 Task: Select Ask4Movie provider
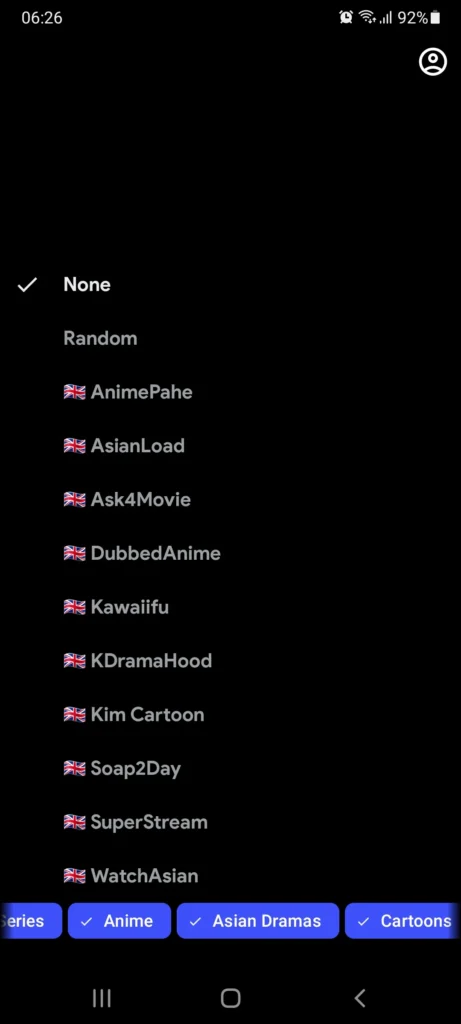(230, 500)
